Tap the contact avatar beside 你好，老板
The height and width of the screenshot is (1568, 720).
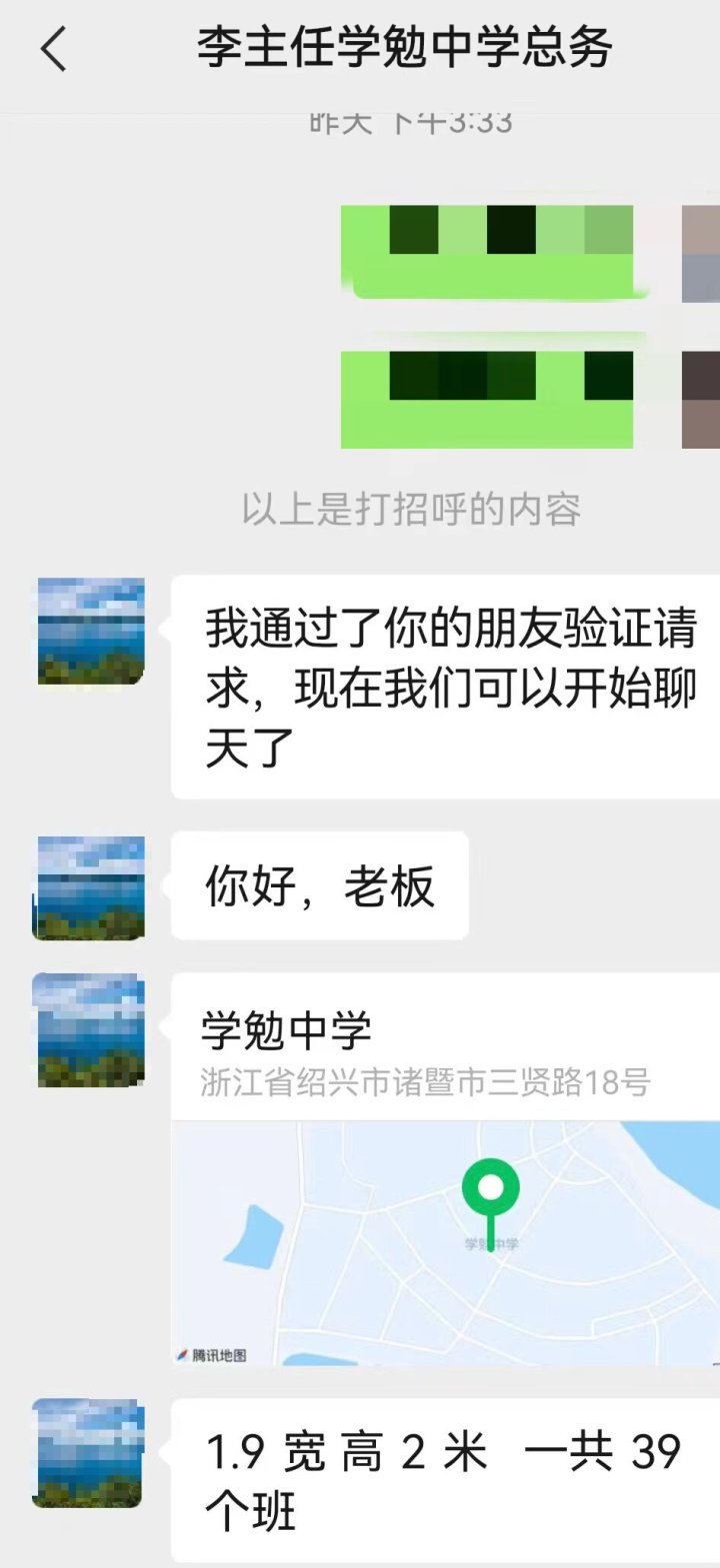[90, 887]
